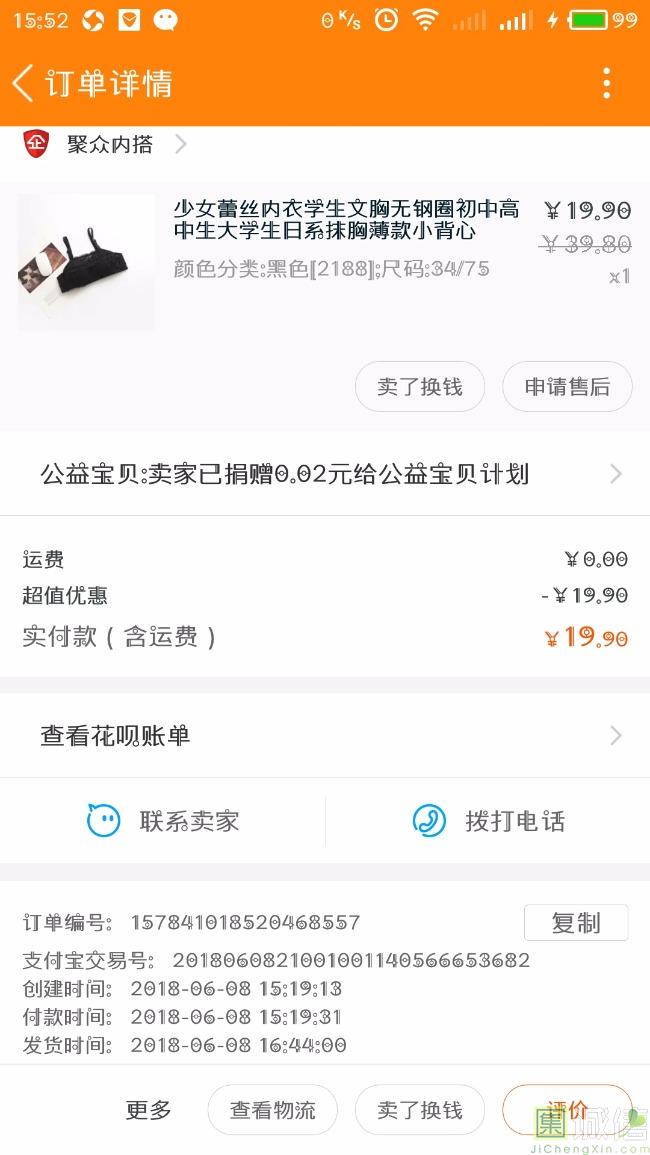This screenshot has height=1155, width=650.
Task: Tap 卖了换钱 in the bottom bar
Action: pos(420,1110)
